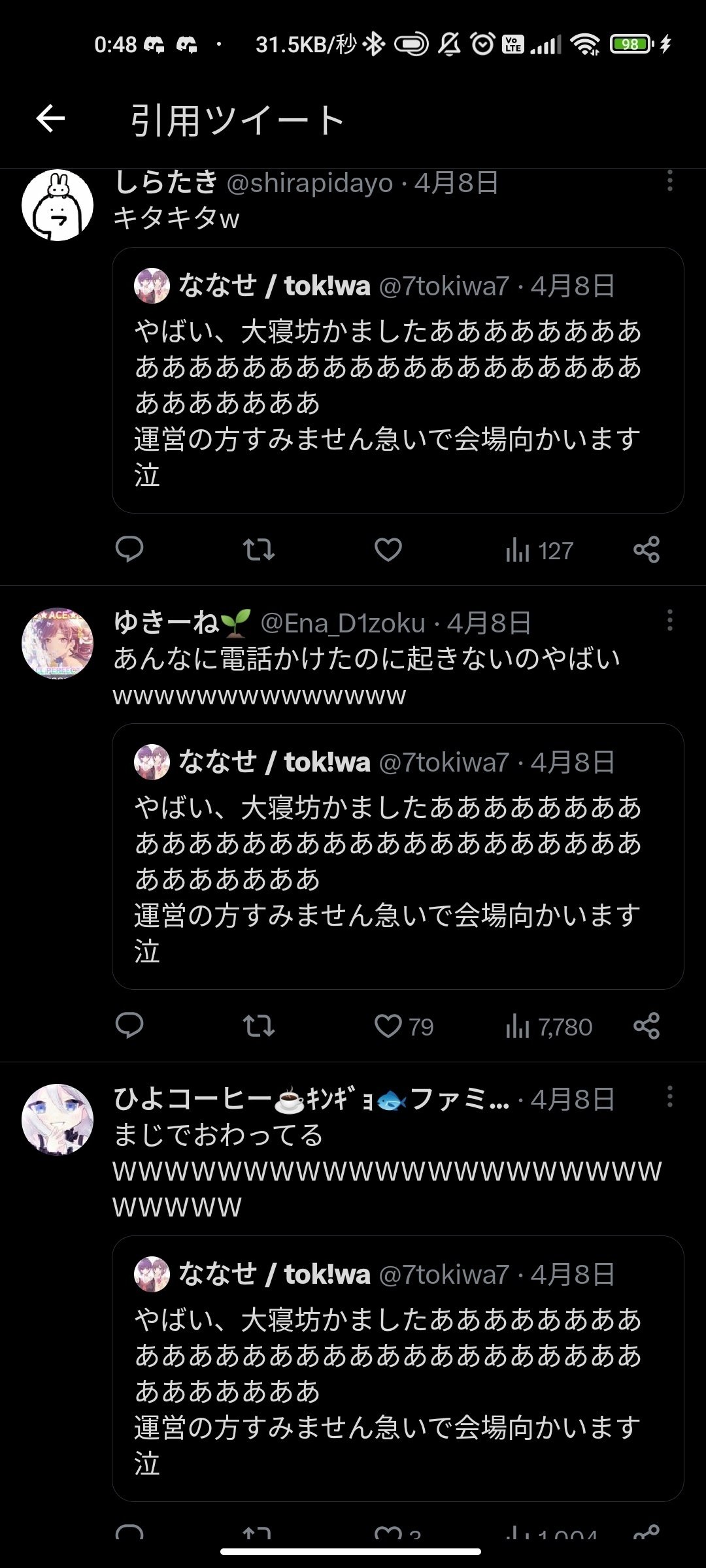Image resolution: width=706 pixels, height=1568 pixels.
Task: Open the overflow menu on しらたき's tweet
Action: [x=669, y=181]
